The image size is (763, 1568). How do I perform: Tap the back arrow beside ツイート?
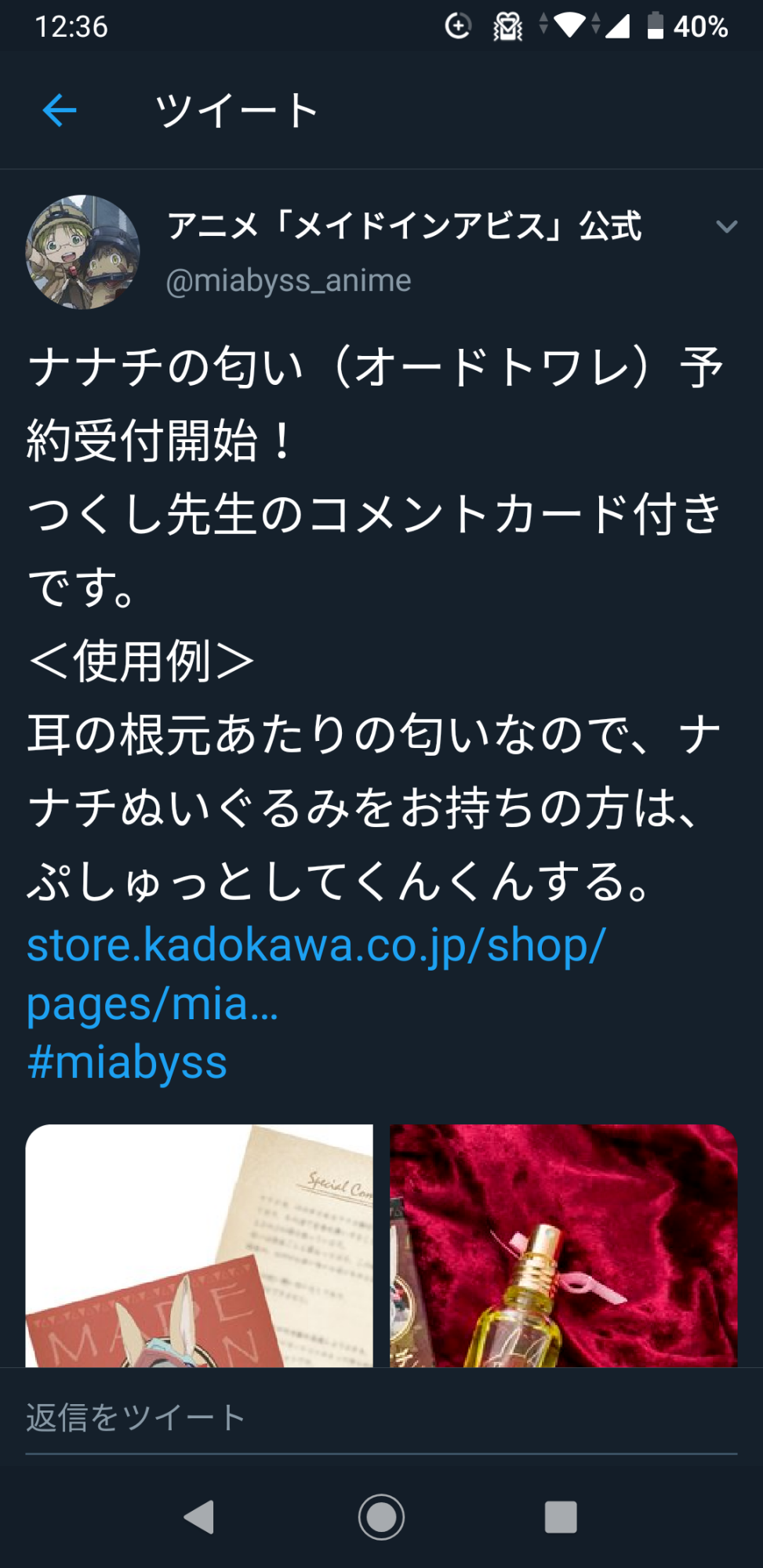point(60,110)
